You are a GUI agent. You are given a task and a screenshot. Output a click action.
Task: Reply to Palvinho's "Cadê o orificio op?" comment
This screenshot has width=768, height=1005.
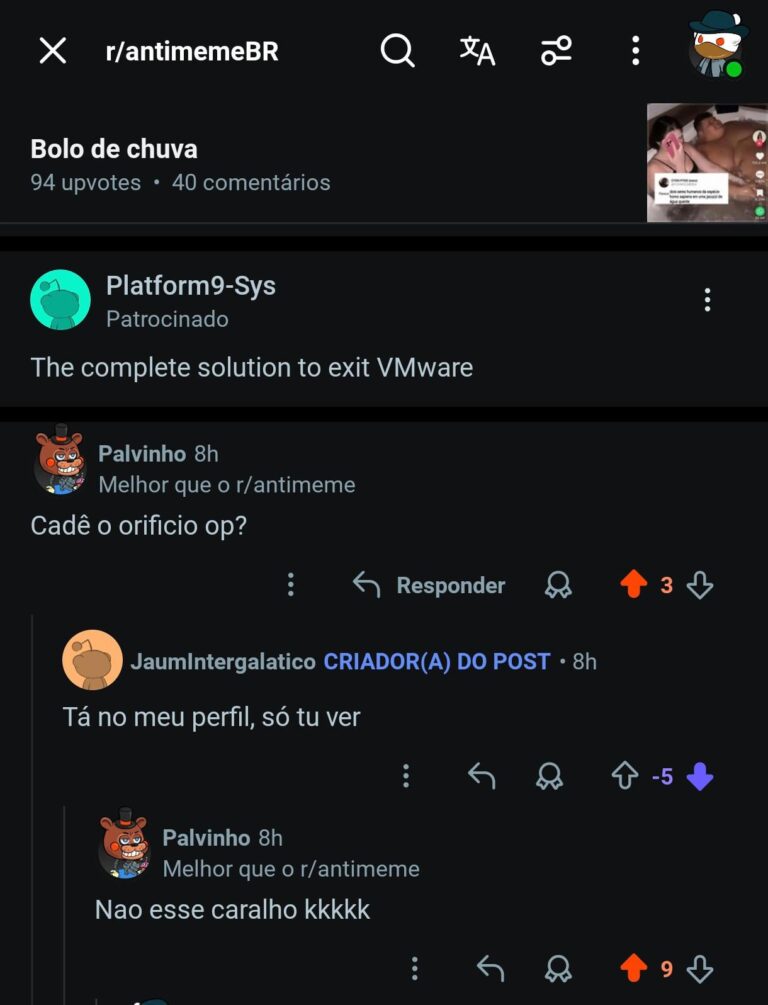(x=430, y=585)
